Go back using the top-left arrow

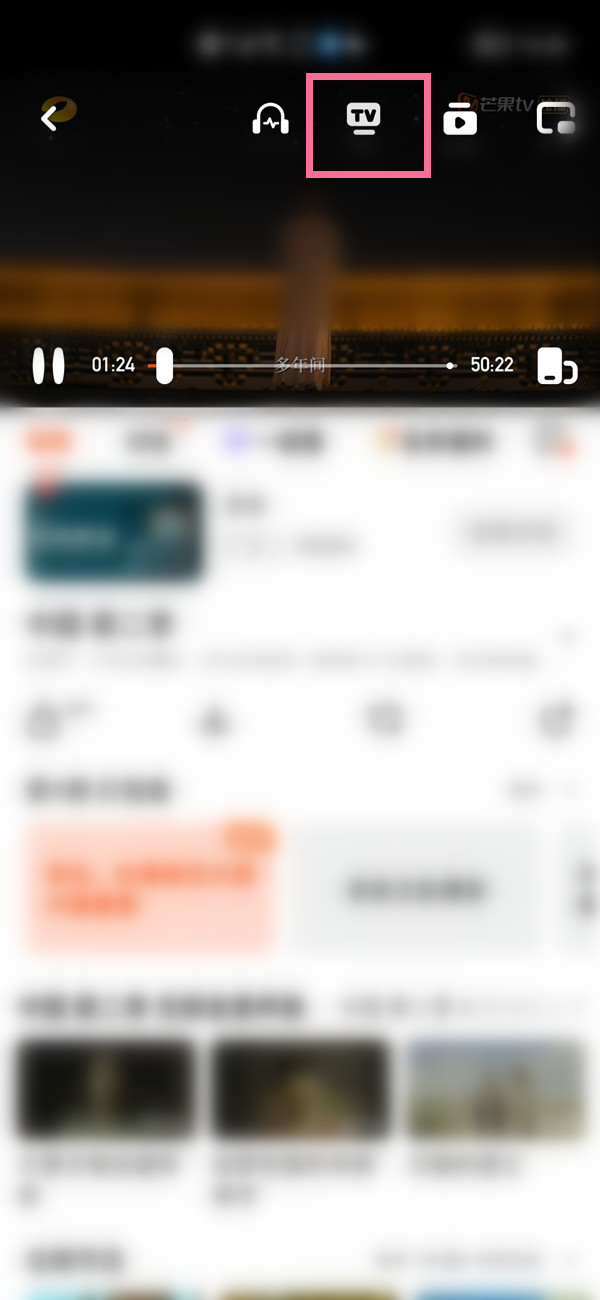(x=49, y=118)
